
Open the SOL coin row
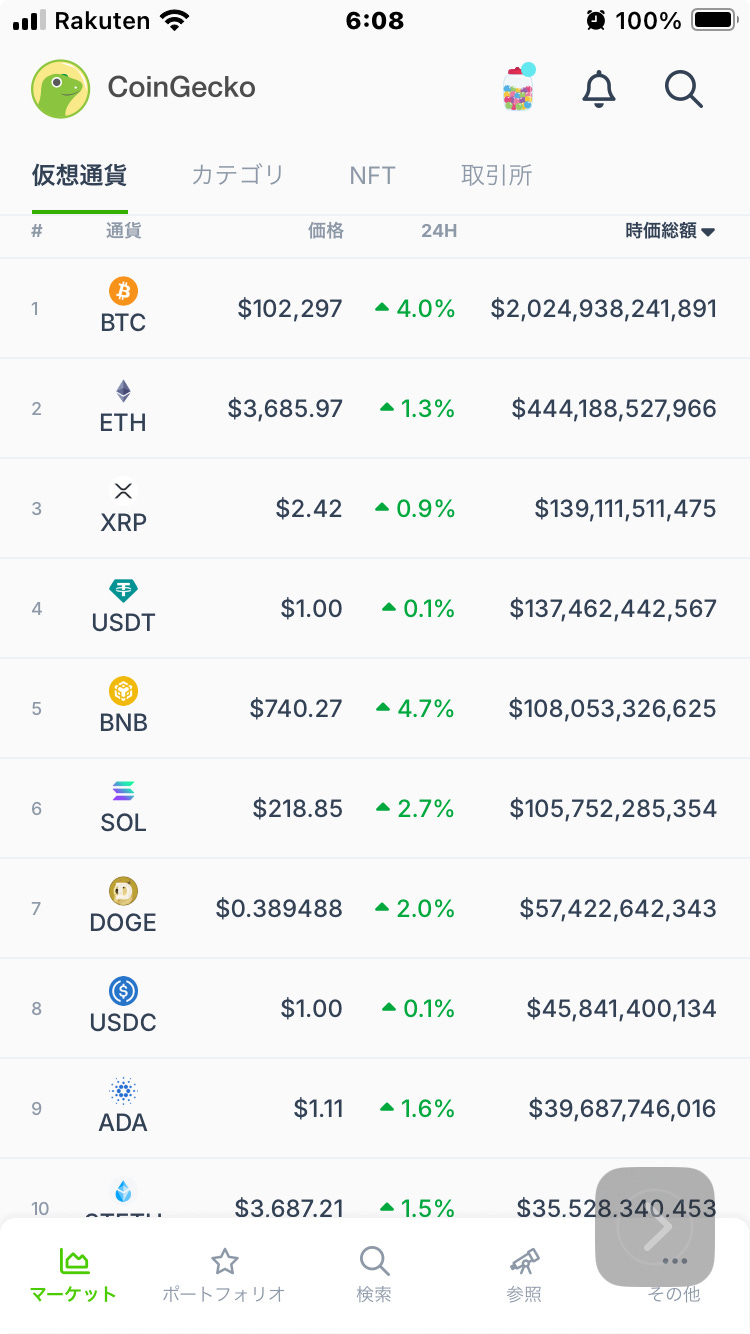[375, 808]
